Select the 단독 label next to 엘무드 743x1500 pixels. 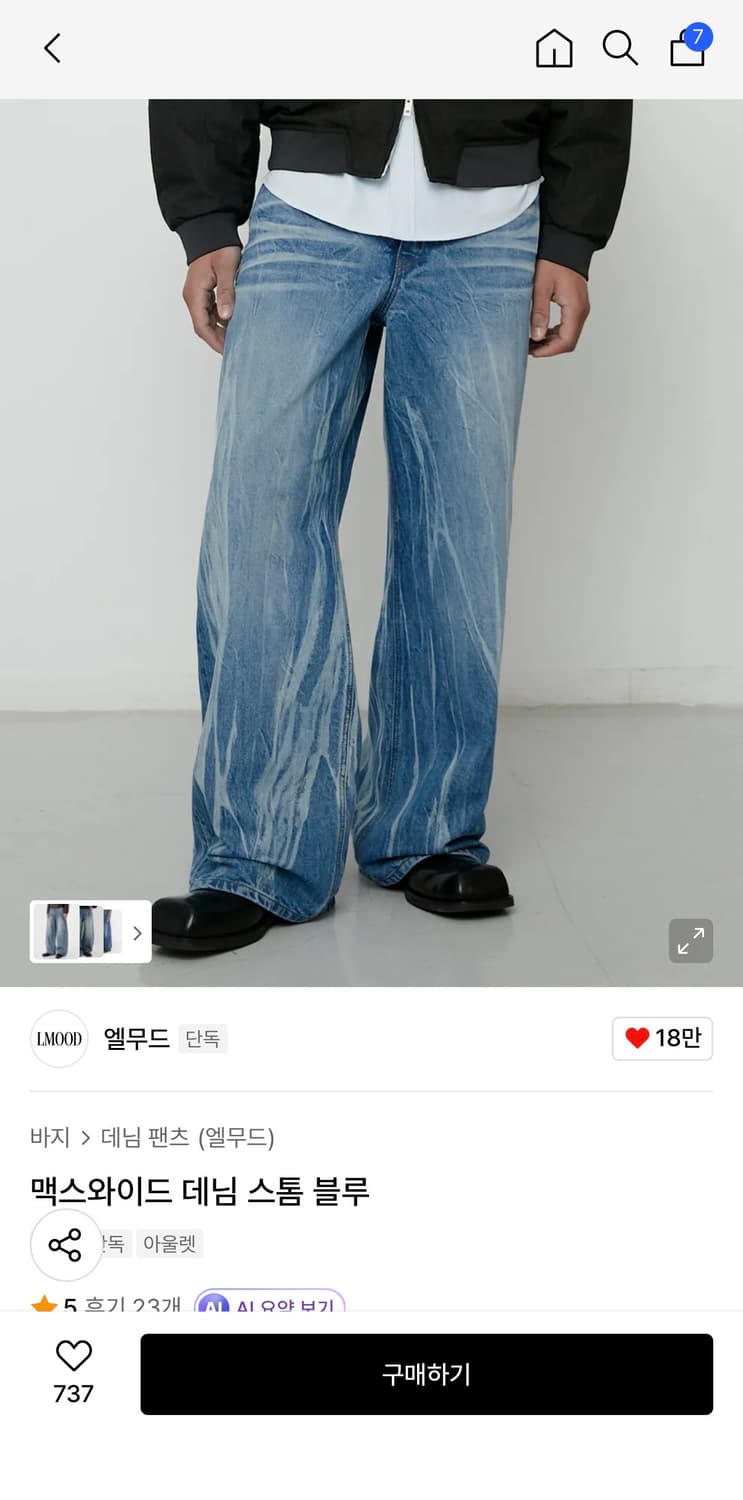(203, 1039)
